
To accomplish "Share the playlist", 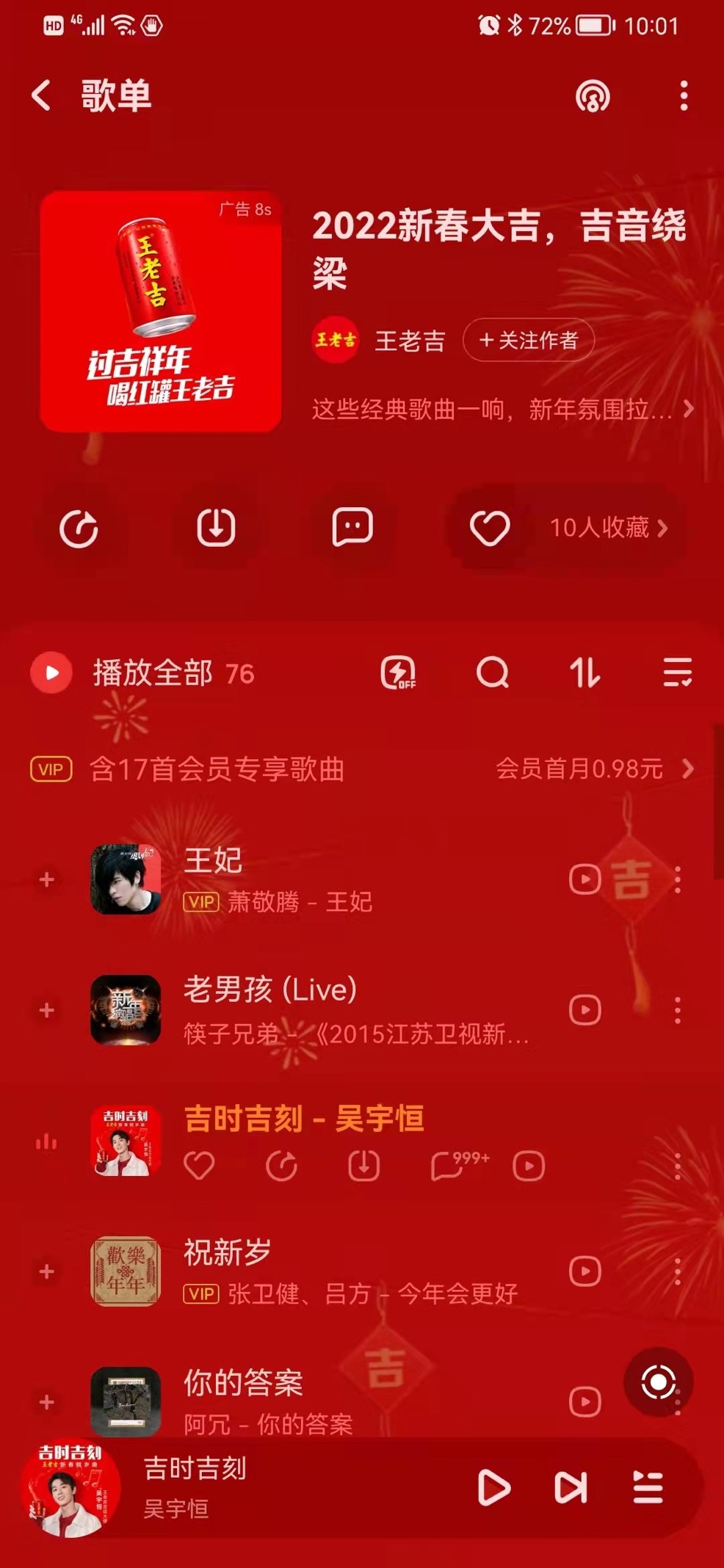I will (x=79, y=528).
